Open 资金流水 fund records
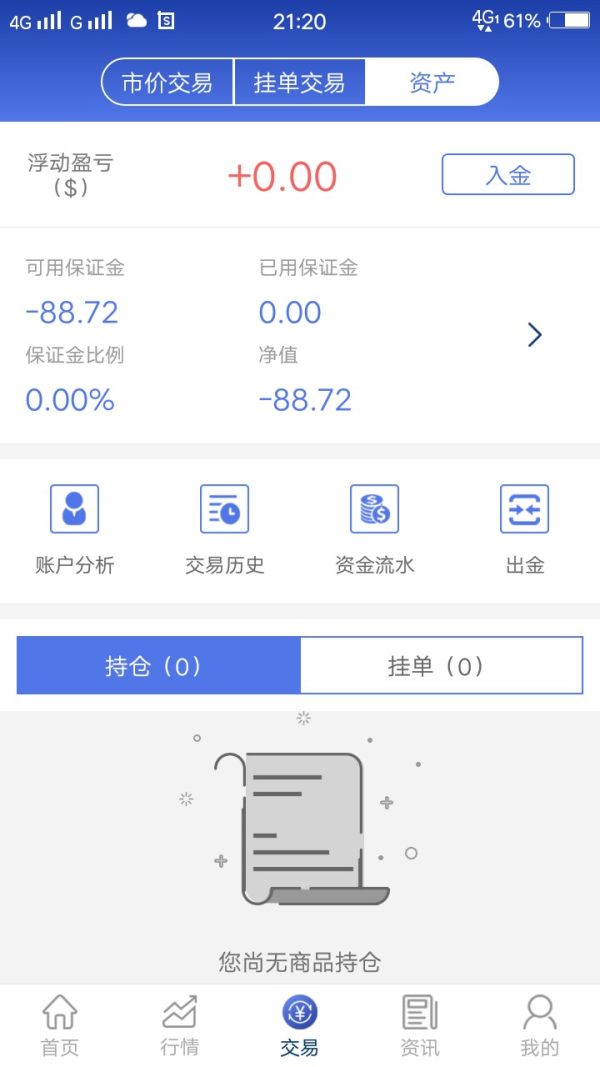The height and width of the screenshot is (1067, 600). coord(375,529)
